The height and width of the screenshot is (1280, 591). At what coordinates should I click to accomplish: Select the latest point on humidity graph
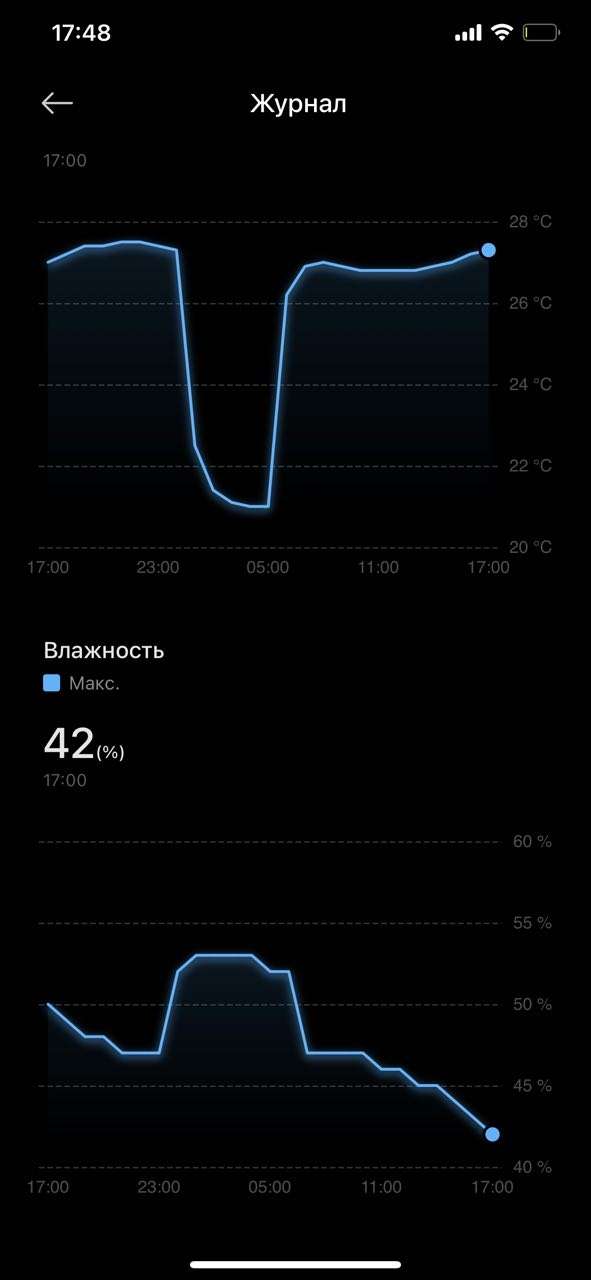[x=492, y=1134]
